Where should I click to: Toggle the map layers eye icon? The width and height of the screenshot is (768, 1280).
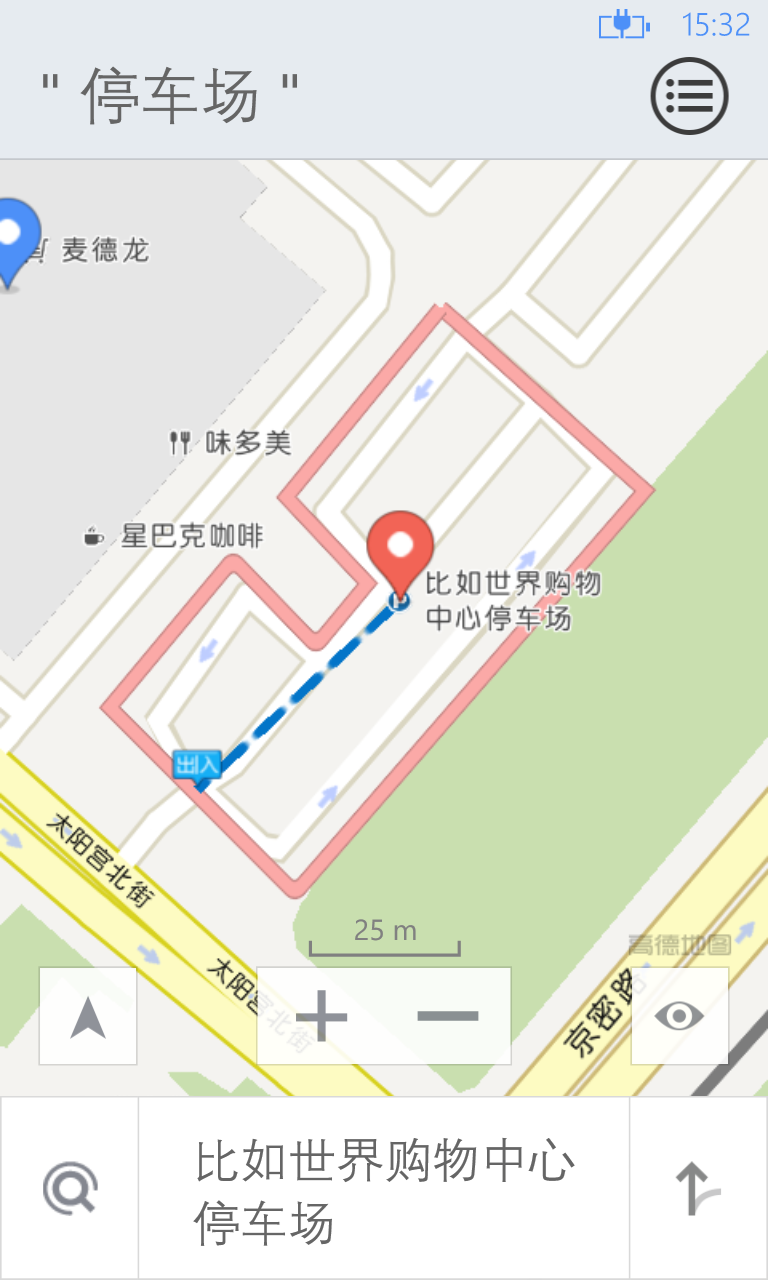click(x=680, y=1016)
